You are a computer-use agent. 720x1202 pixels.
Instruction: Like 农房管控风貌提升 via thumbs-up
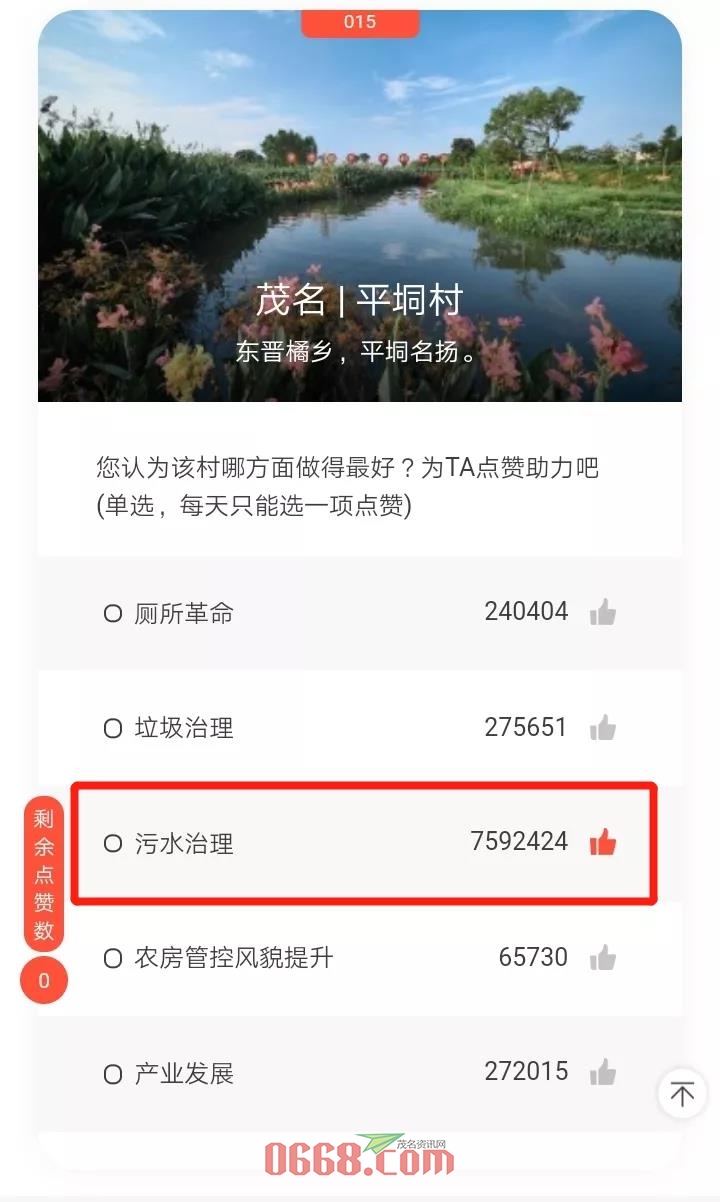coord(603,958)
